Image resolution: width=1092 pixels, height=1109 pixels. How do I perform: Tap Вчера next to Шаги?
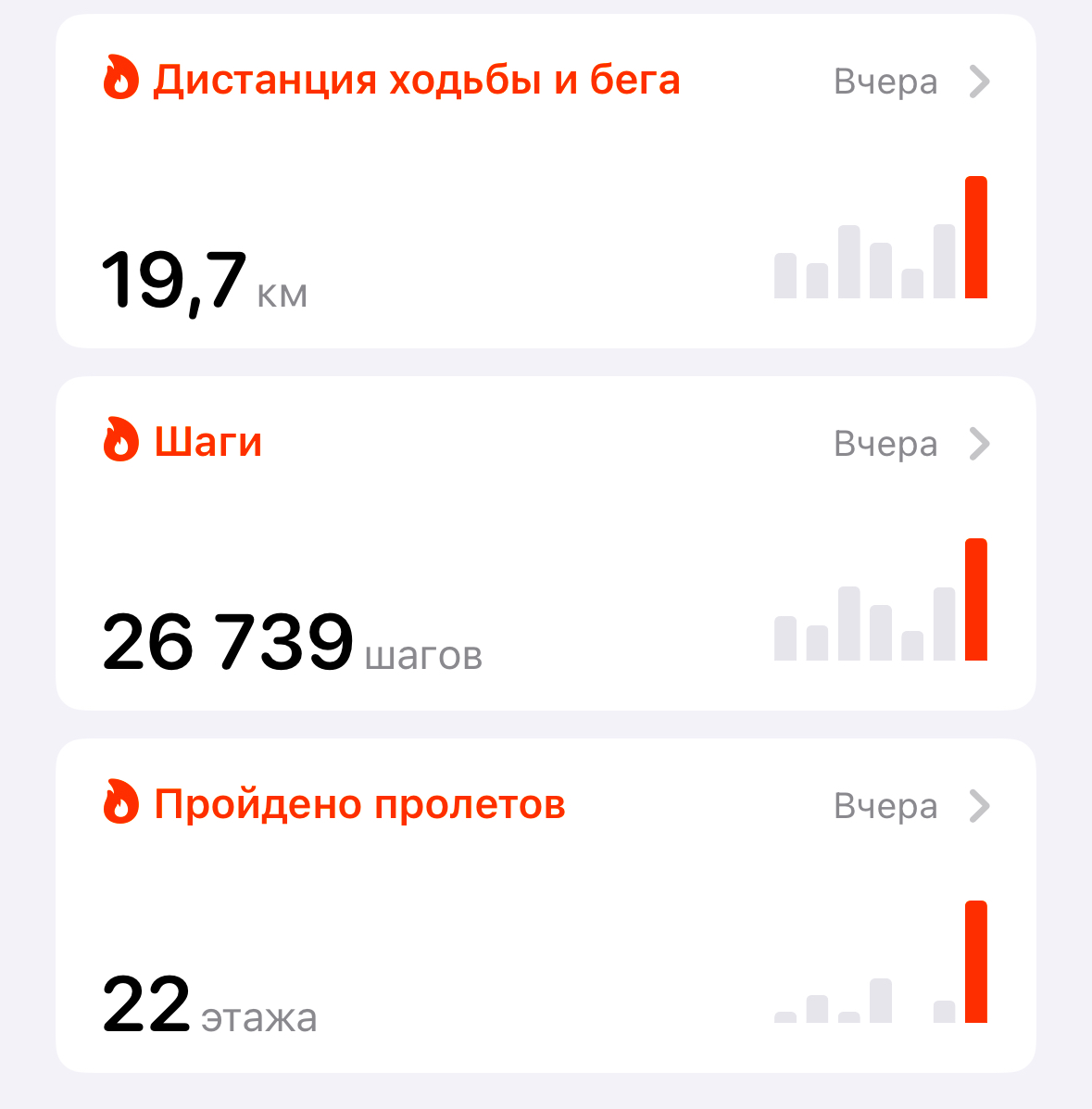click(885, 445)
